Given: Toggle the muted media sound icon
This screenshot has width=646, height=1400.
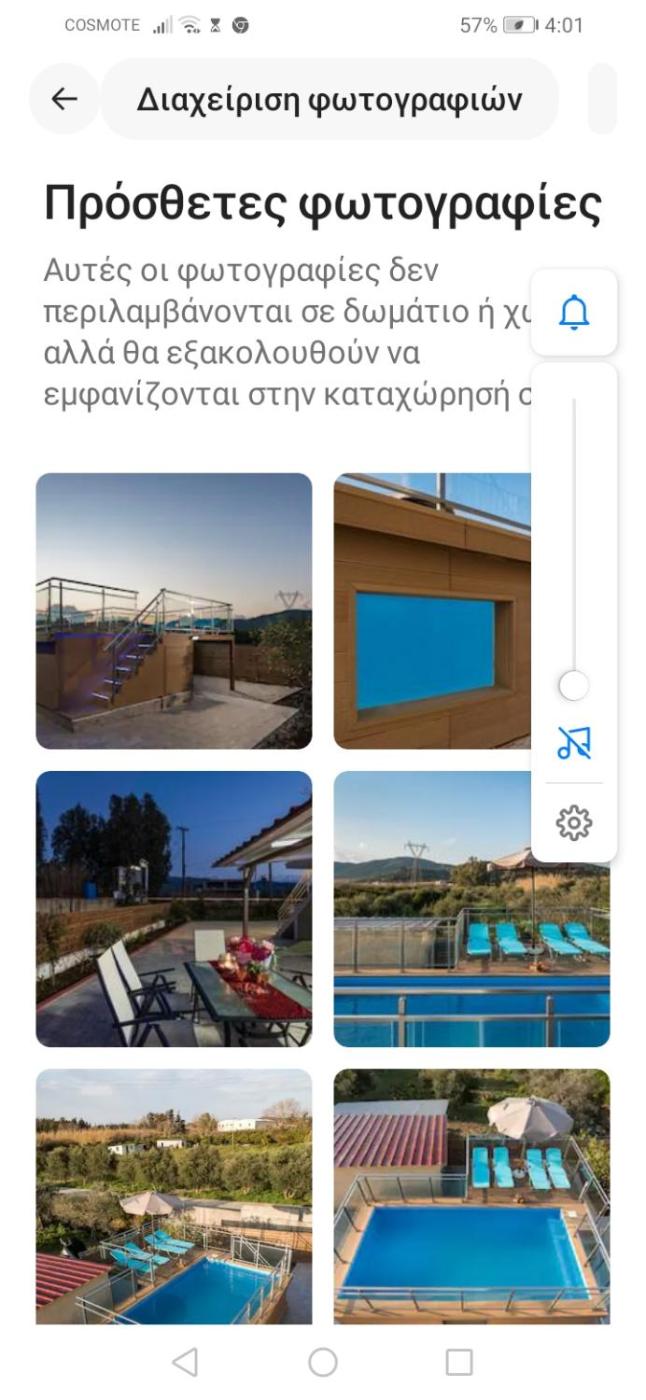Looking at the screenshot, I should pyautogui.click(x=573, y=743).
